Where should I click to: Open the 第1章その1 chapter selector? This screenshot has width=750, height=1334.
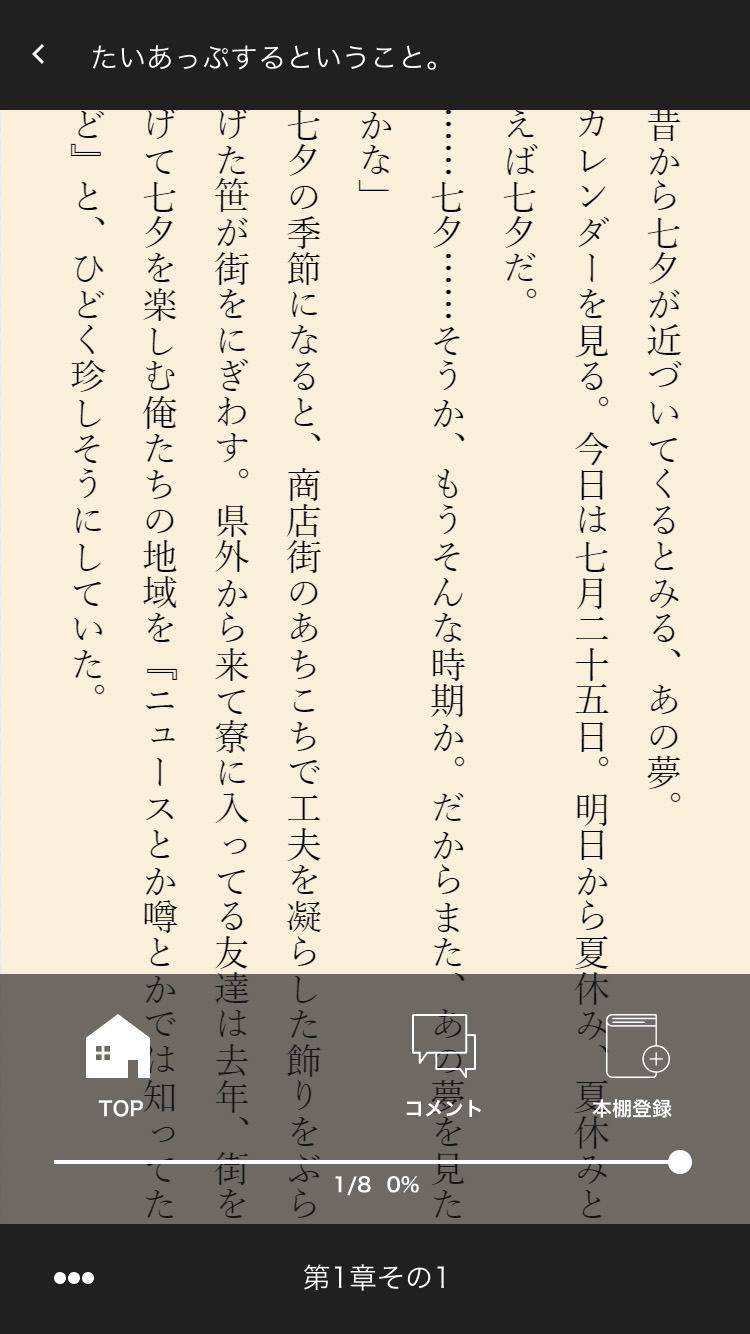[375, 1278]
